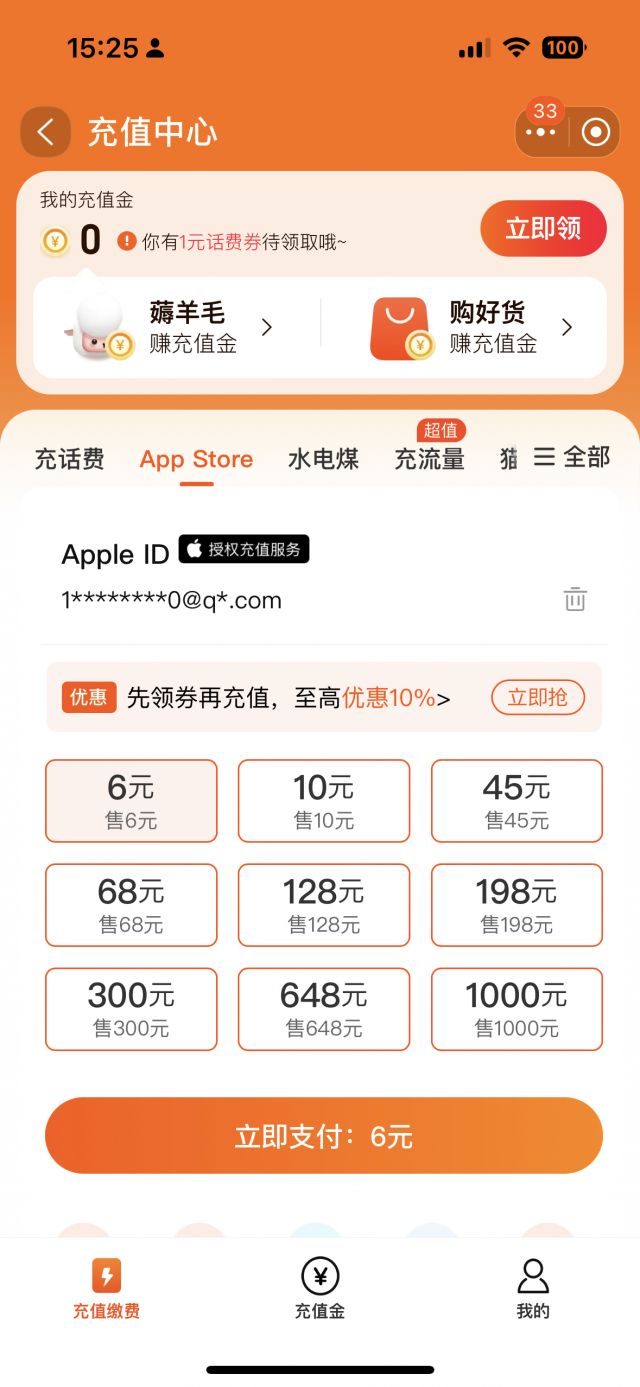Image resolution: width=640 pixels, height=1387 pixels.
Task: Open the mini-program more options menu
Action: (x=541, y=132)
